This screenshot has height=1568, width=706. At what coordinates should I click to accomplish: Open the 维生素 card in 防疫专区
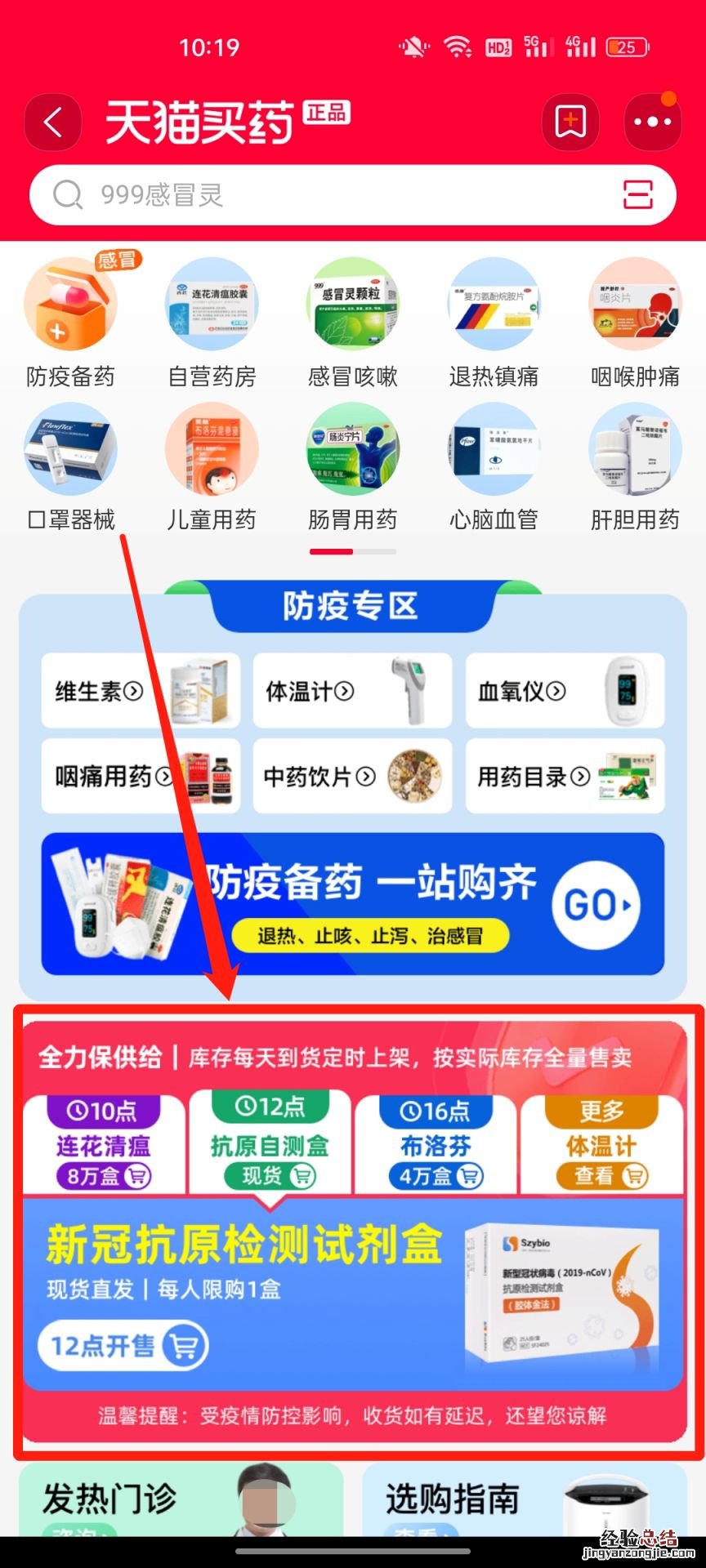pyautogui.click(x=141, y=691)
